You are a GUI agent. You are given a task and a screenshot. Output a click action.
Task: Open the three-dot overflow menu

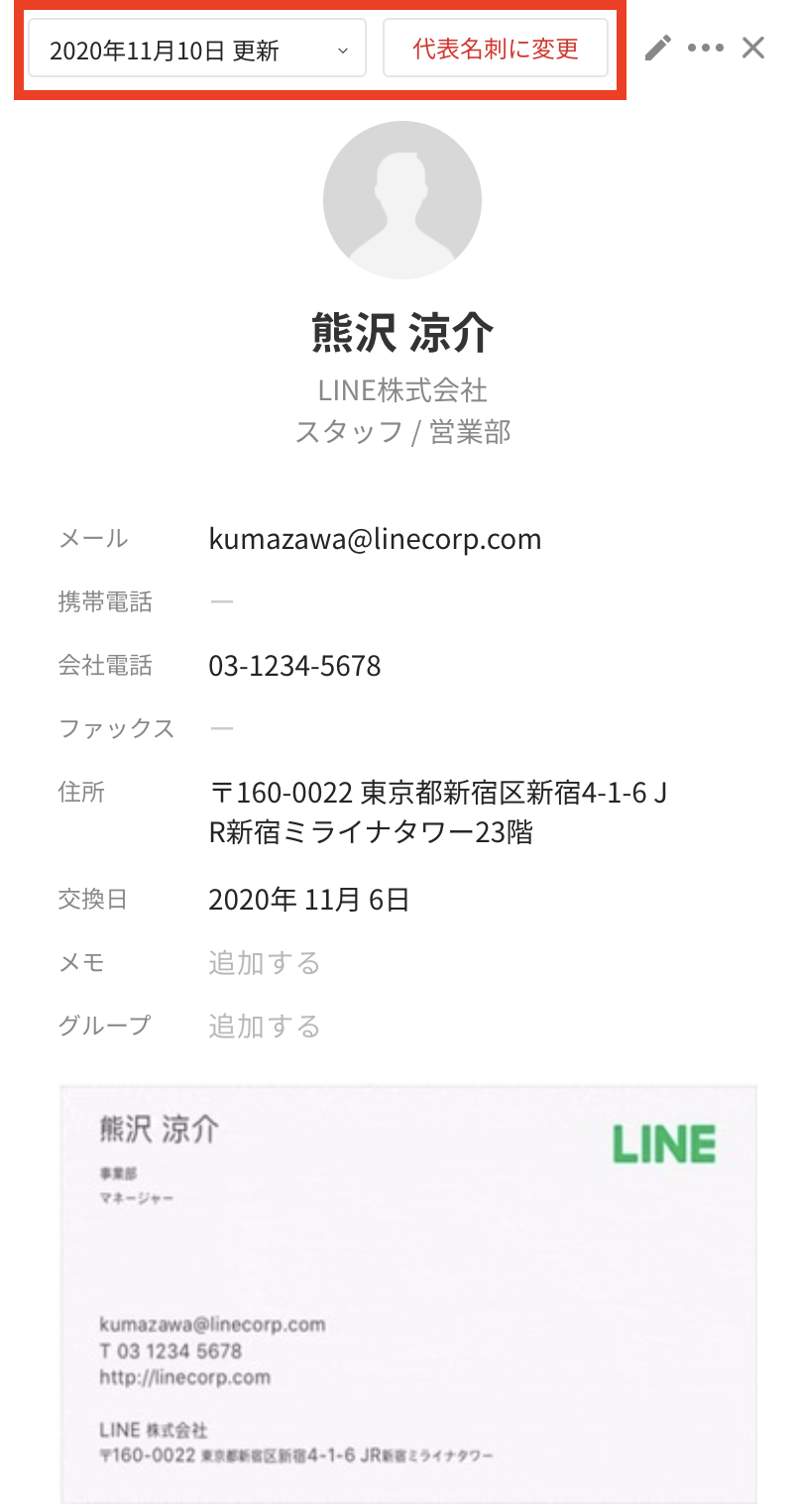point(706,48)
